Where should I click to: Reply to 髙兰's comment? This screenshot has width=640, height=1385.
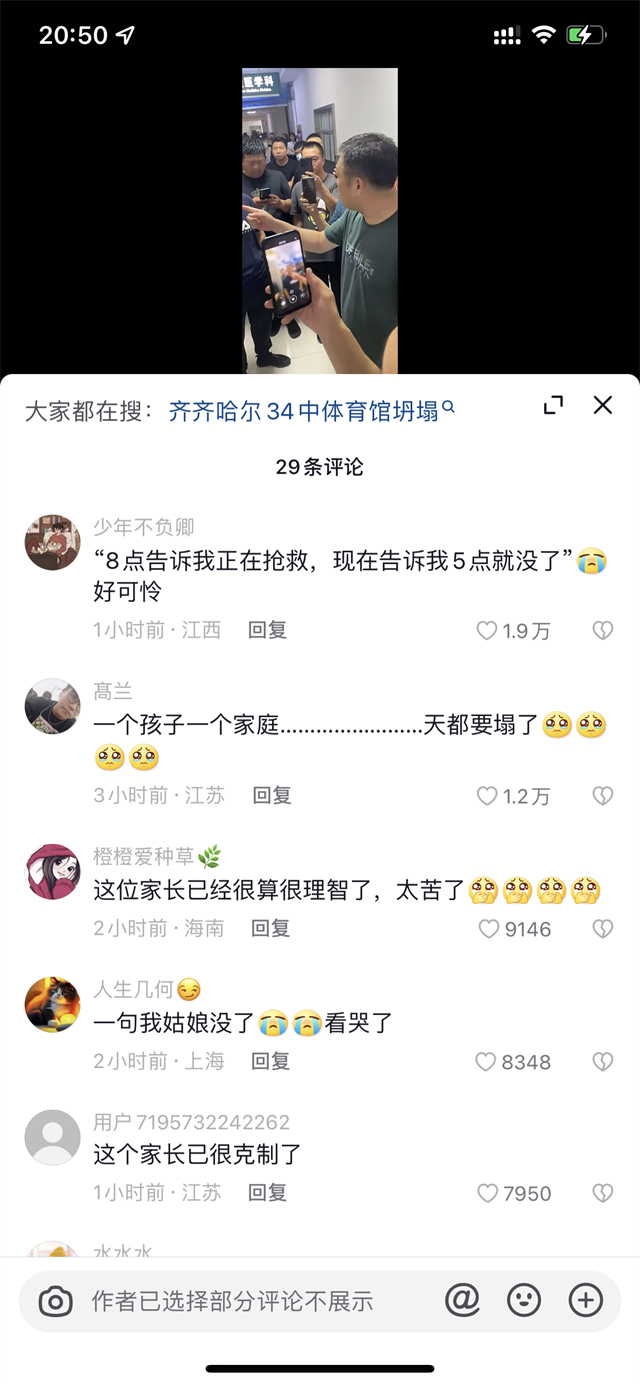(x=271, y=795)
